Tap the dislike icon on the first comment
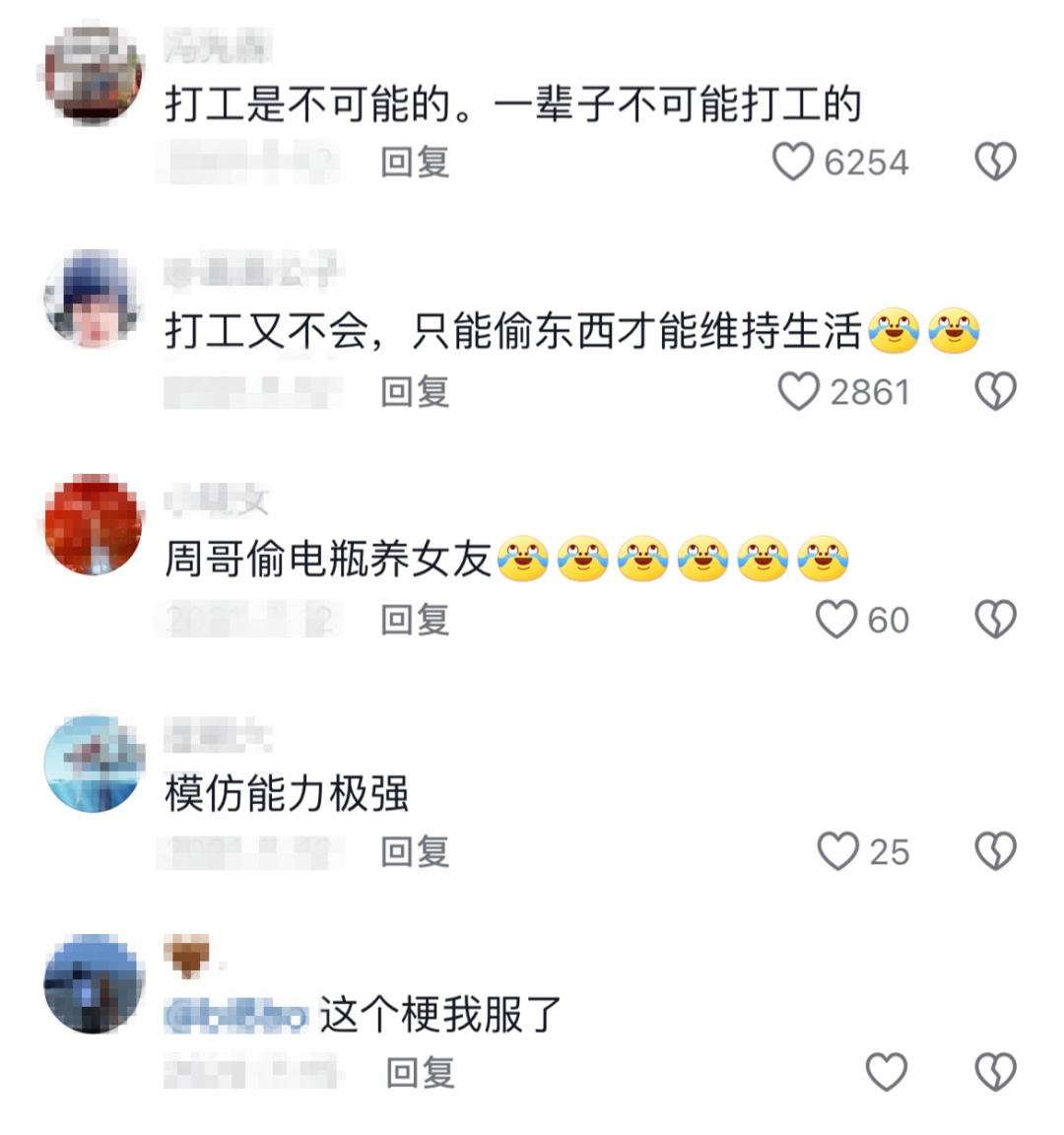 pos(996,162)
